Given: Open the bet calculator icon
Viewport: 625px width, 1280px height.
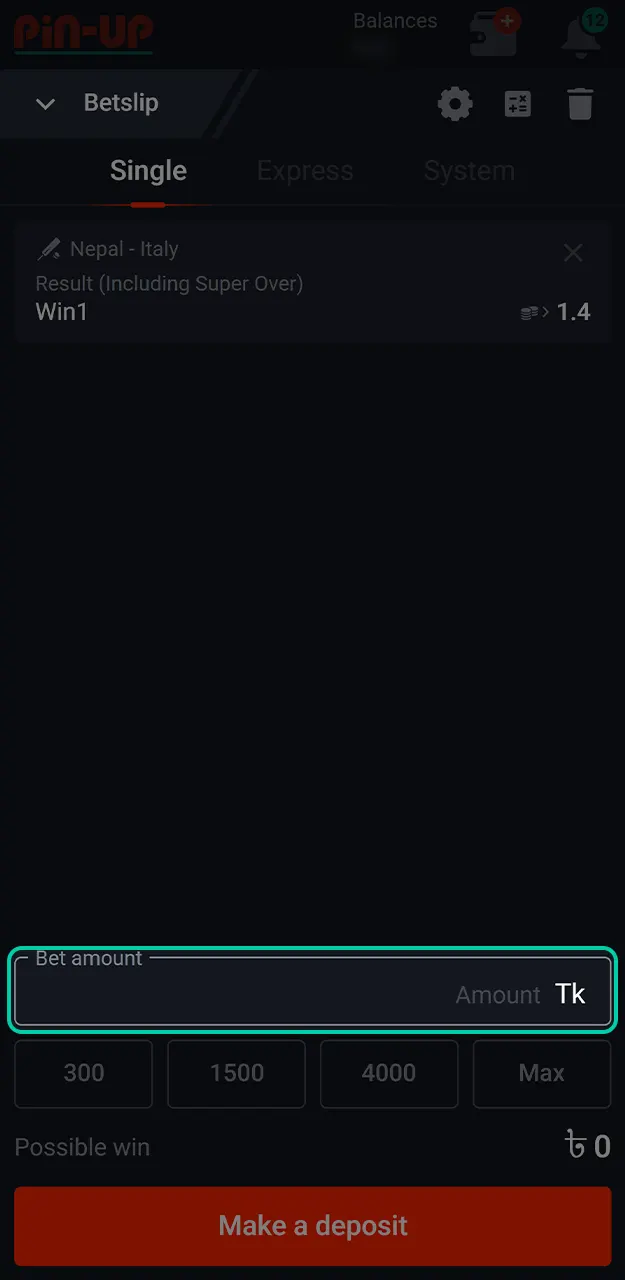Looking at the screenshot, I should (518, 104).
